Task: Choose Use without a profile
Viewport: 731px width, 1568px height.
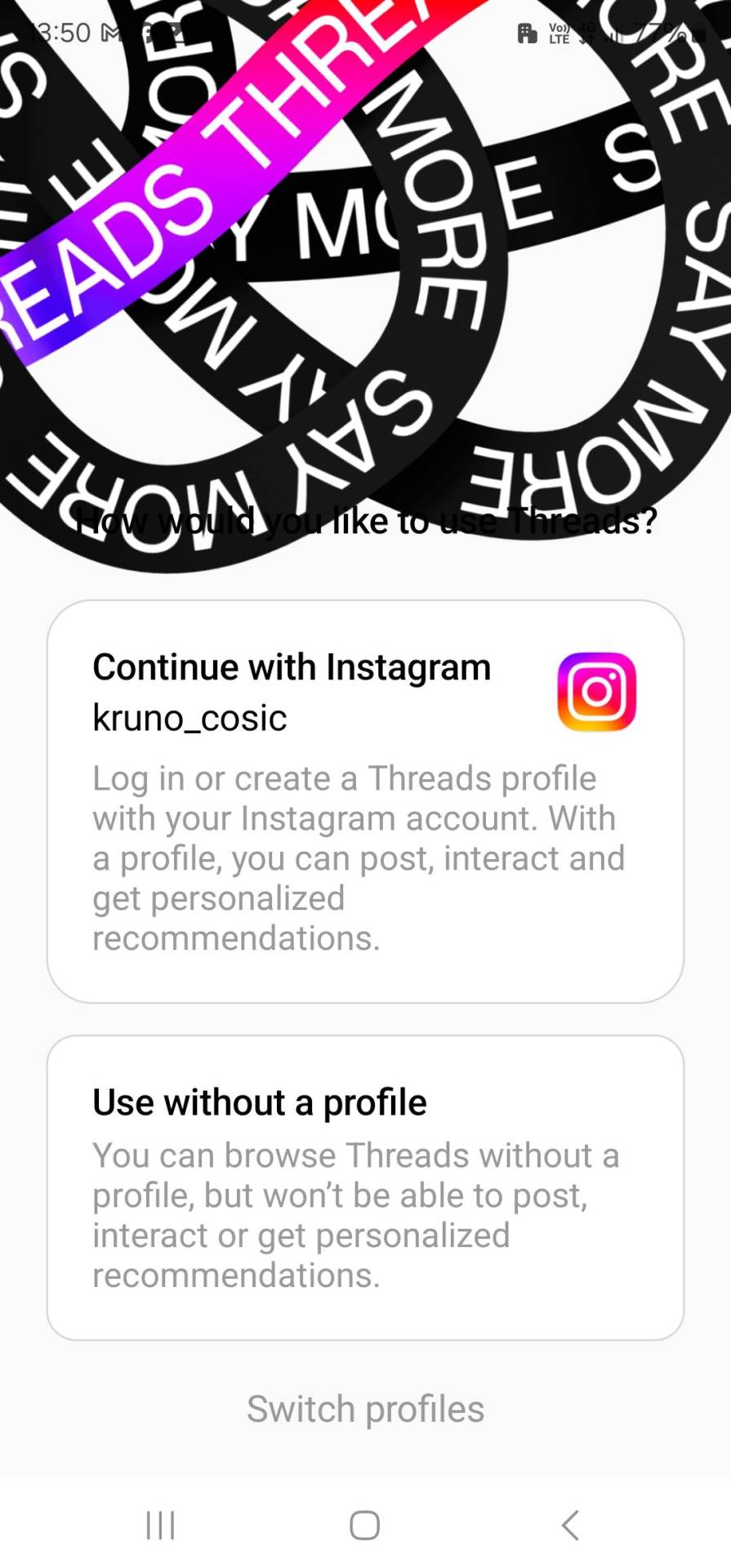Action: (365, 1187)
